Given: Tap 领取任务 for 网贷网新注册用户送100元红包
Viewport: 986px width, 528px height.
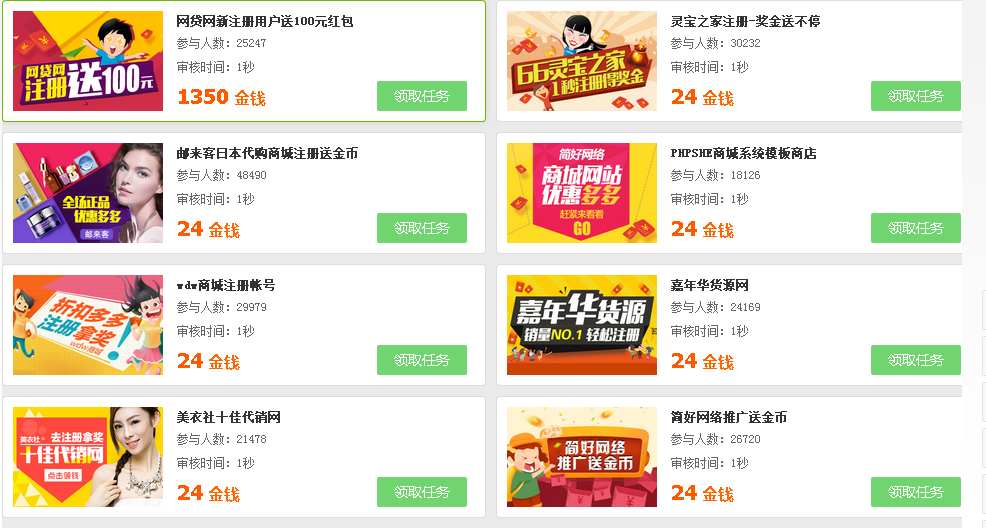Looking at the screenshot, I should click(421, 96).
